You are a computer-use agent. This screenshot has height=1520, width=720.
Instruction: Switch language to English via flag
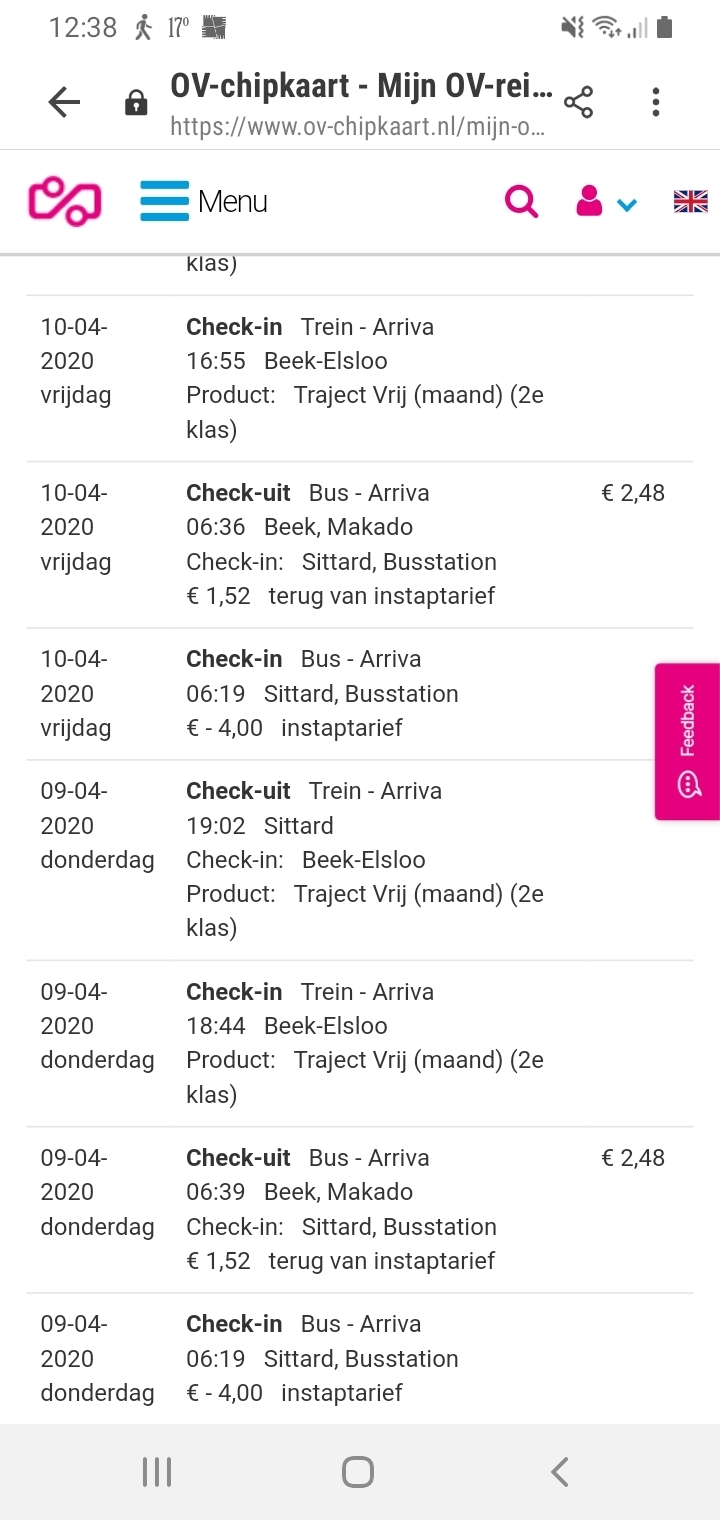690,202
